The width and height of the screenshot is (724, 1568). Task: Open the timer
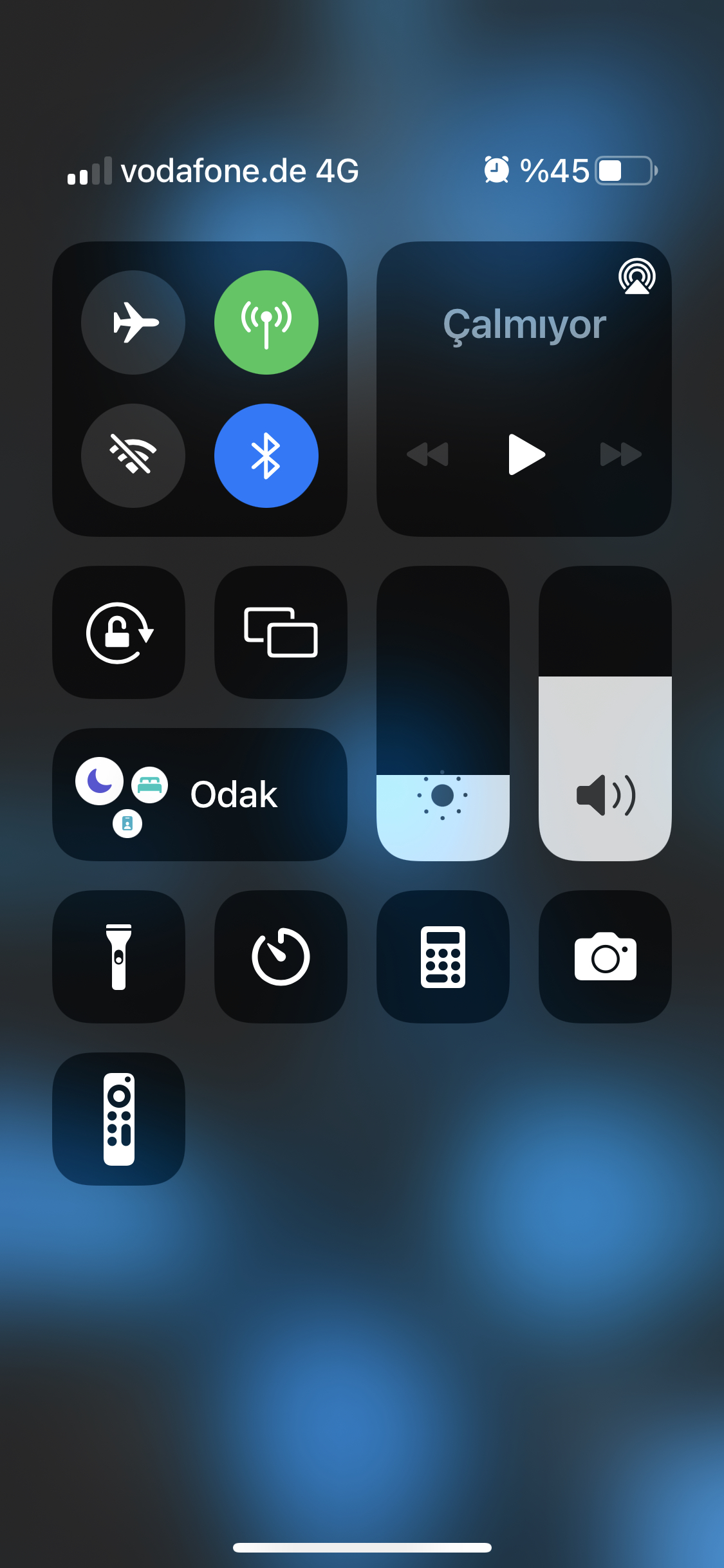click(x=281, y=957)
